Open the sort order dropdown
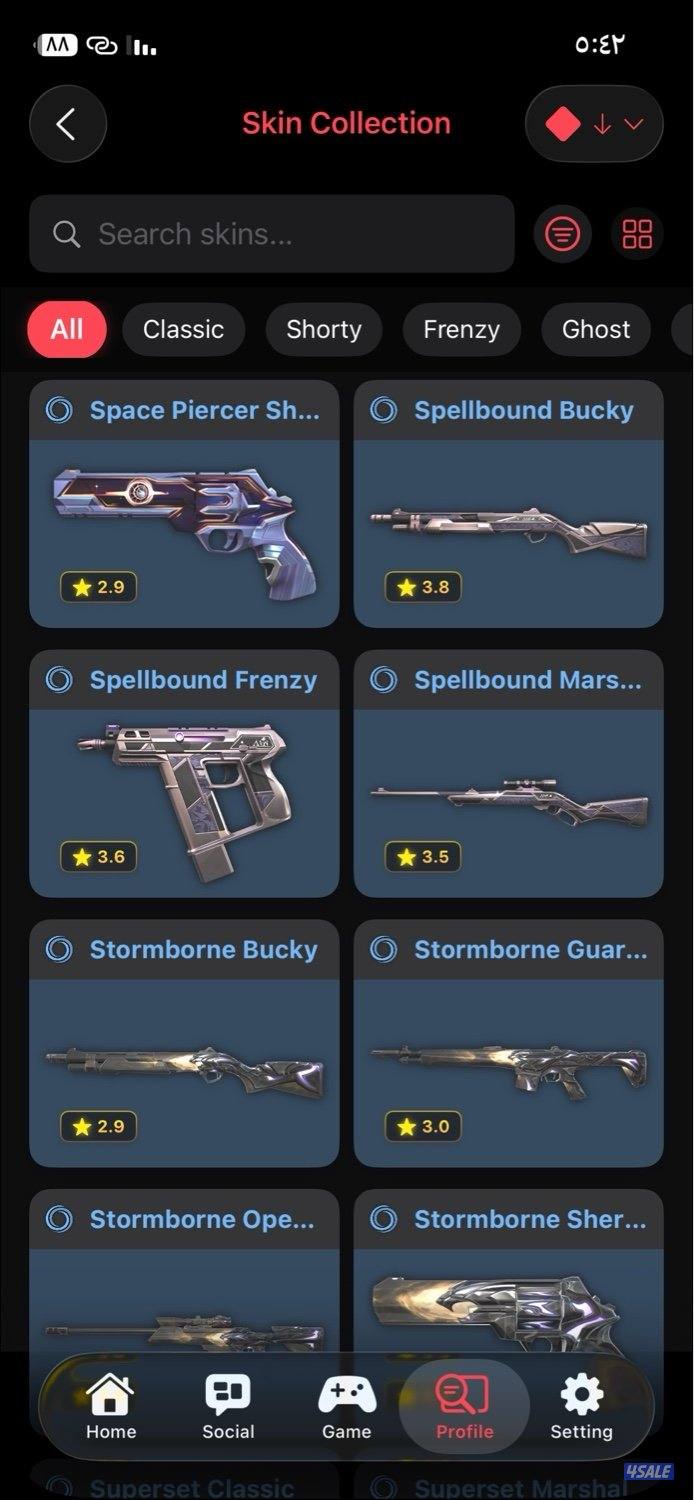The image size is (694, 1500). pos(594,124)
